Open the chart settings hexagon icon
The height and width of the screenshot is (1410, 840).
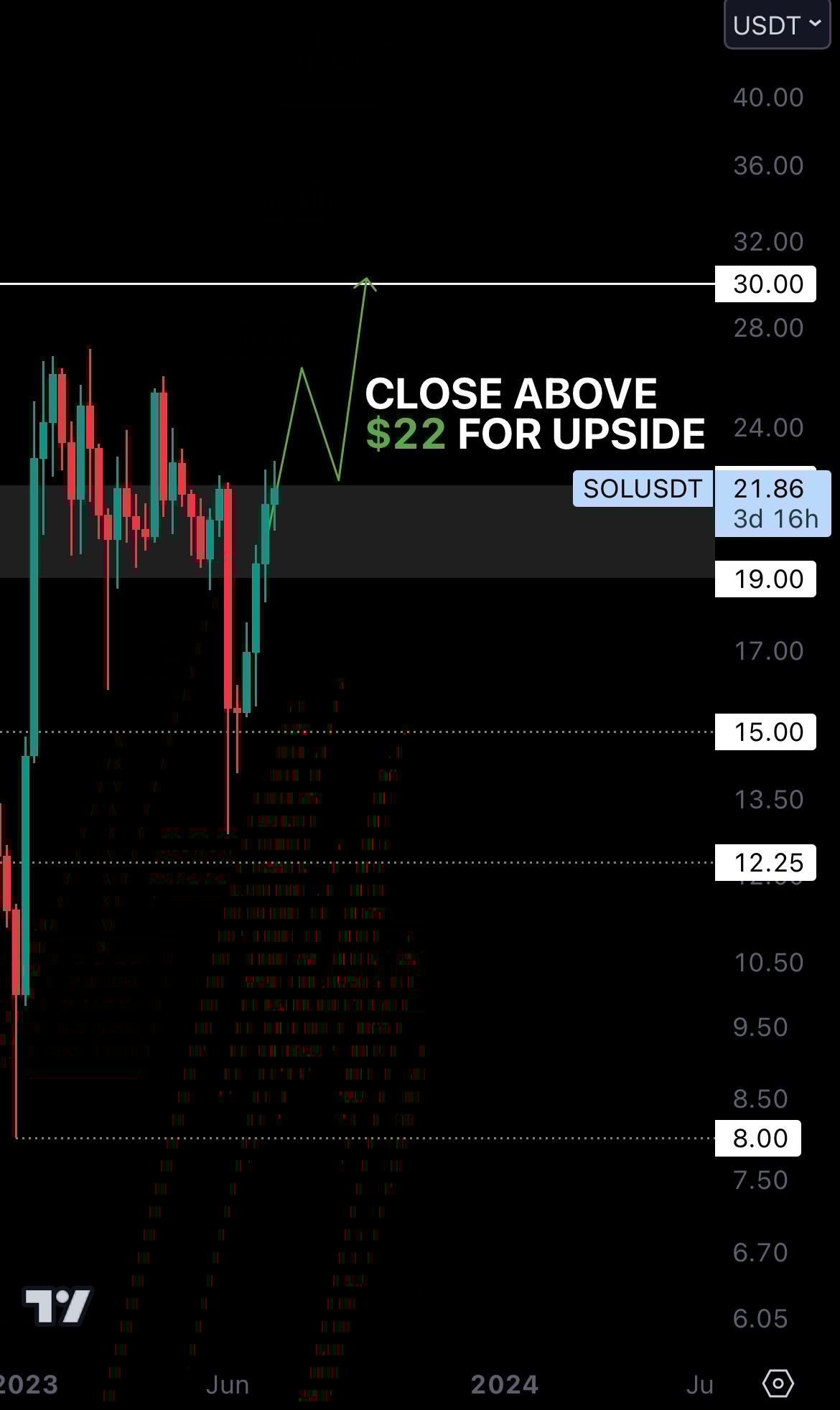click(778, 1383)
